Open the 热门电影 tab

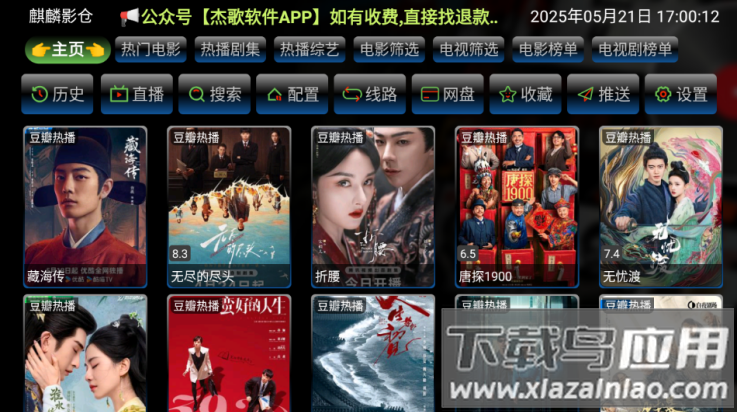[x=151, y=49]
